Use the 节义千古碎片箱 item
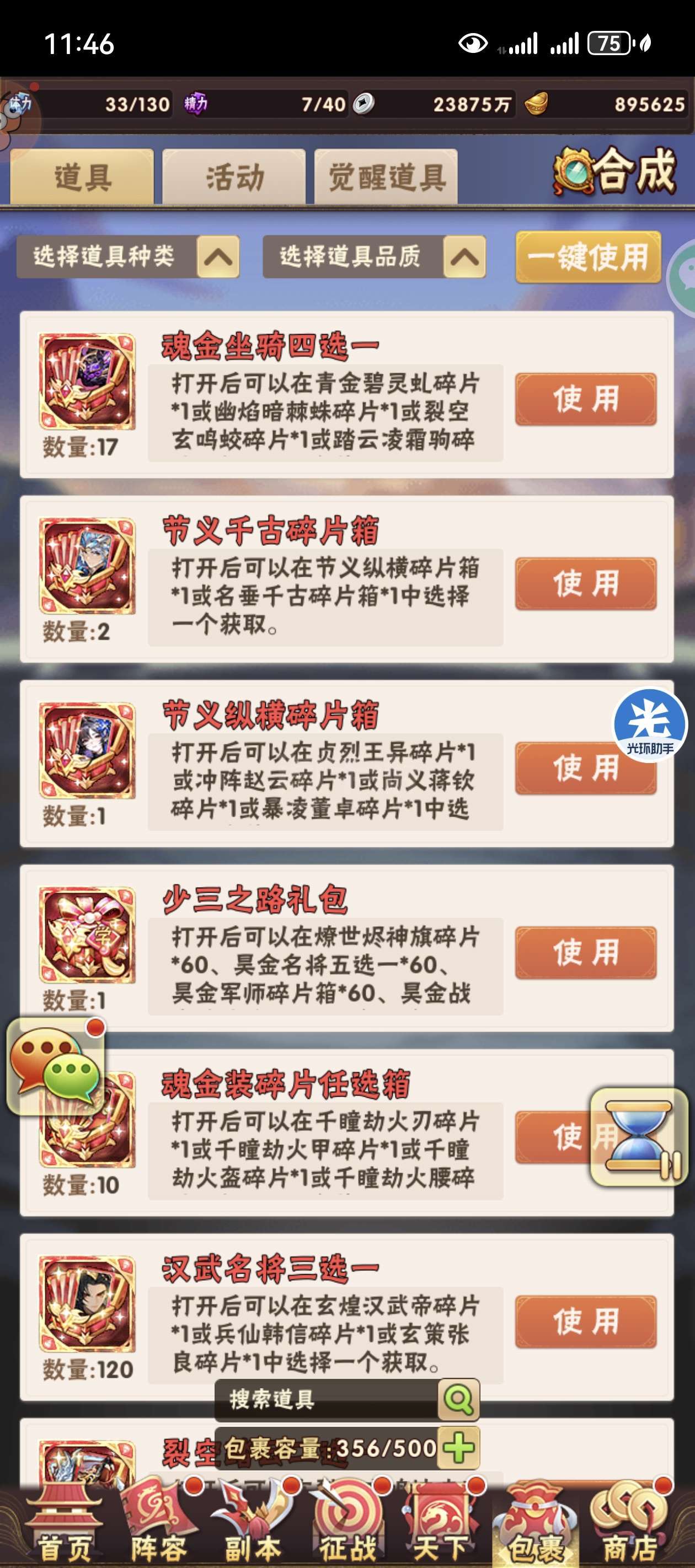The image size is (695, 1568). [x=585, y=584]
